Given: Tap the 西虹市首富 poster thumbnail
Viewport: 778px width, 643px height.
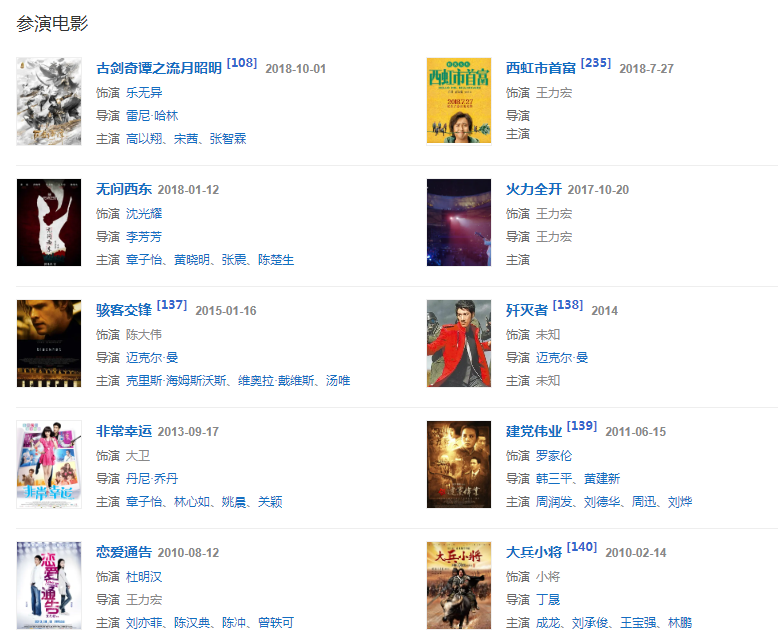Looking at the screenshot, I should coord(459,101).
